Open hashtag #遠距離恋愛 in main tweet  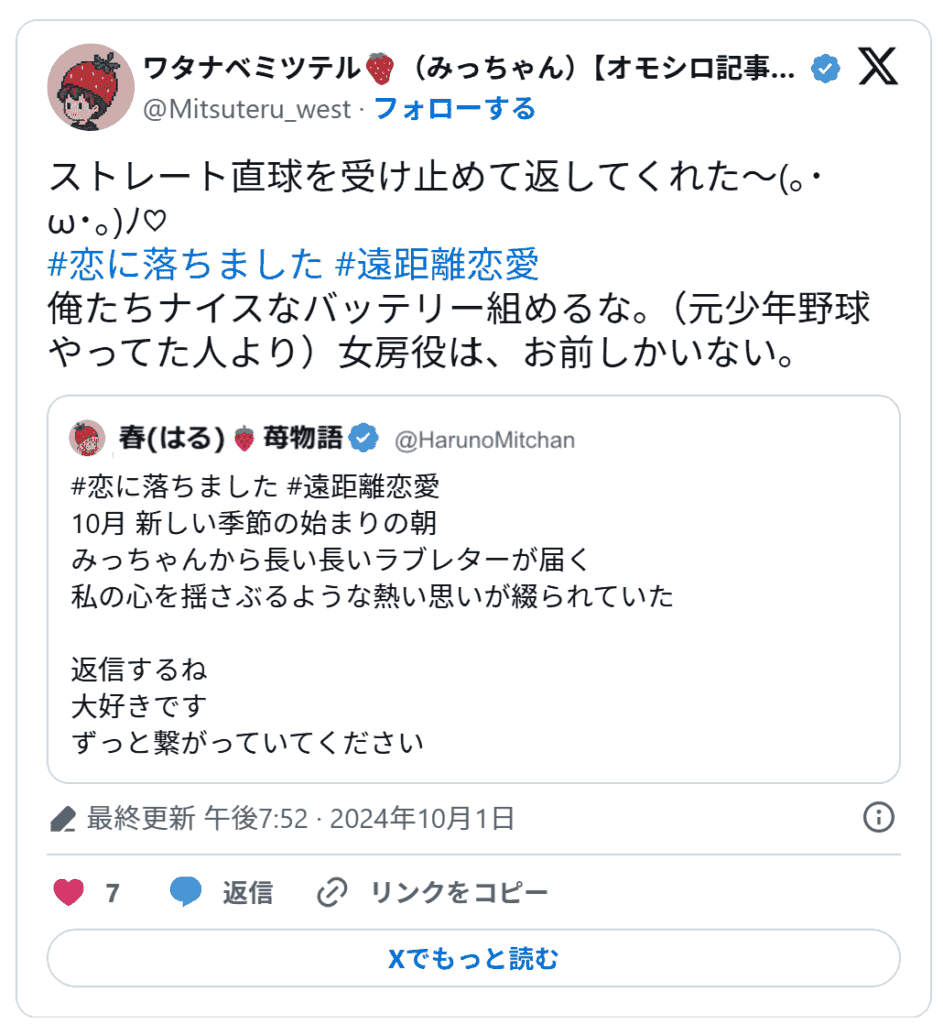(x=437, y=264)
